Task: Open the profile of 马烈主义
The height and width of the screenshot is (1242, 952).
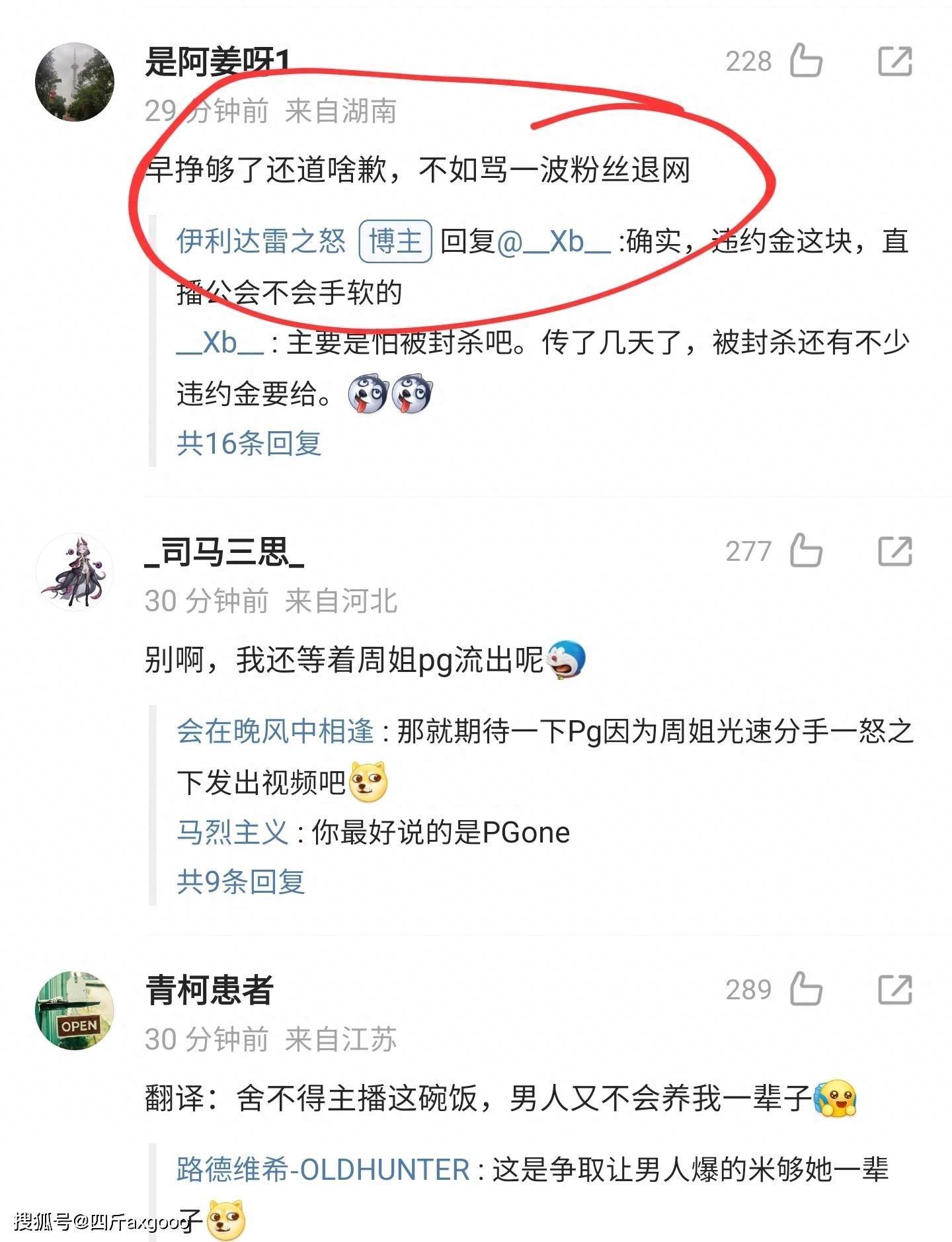Action: point(232,832)
